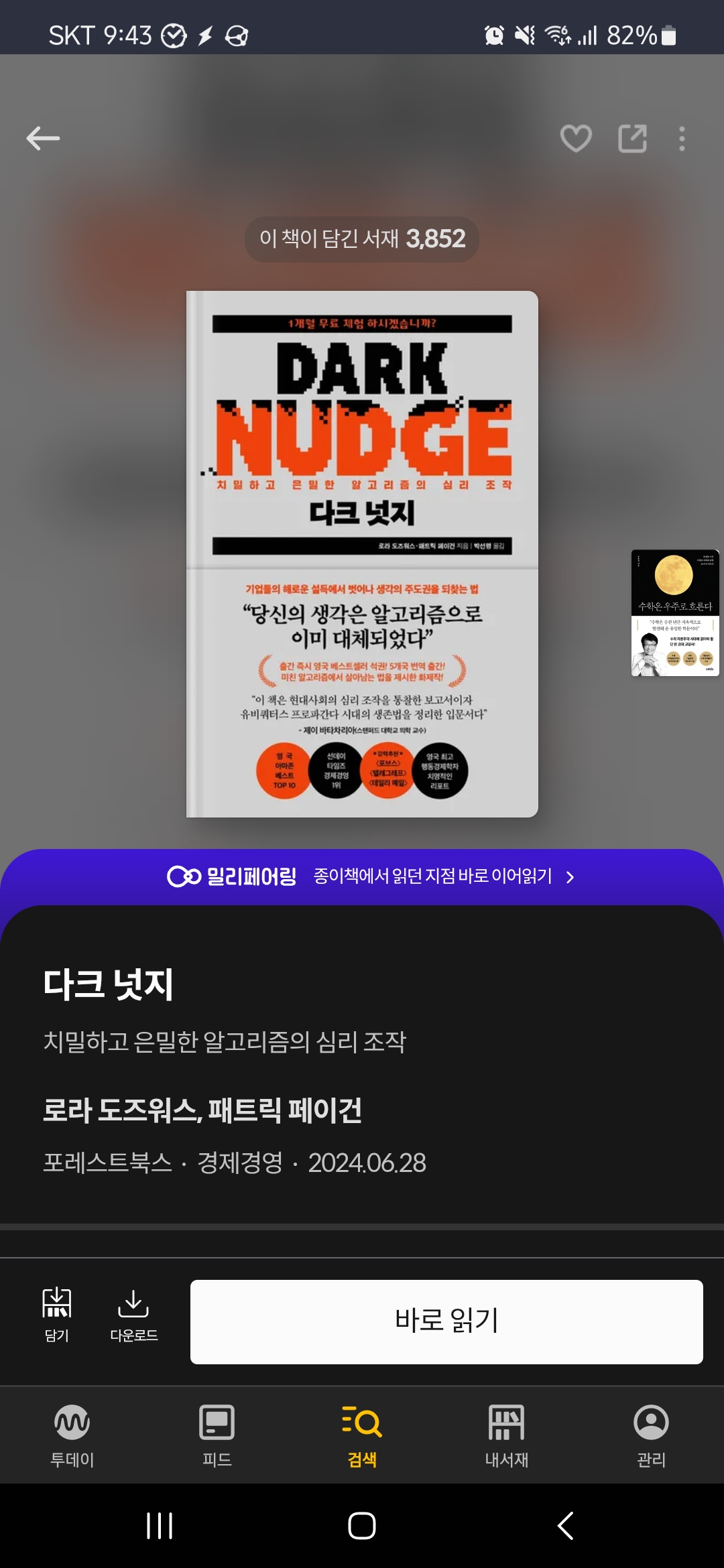724x1568 pixels.
Task: Open authors 로라 도즈워스, 패트릭 페이건
Action: 202,1110
